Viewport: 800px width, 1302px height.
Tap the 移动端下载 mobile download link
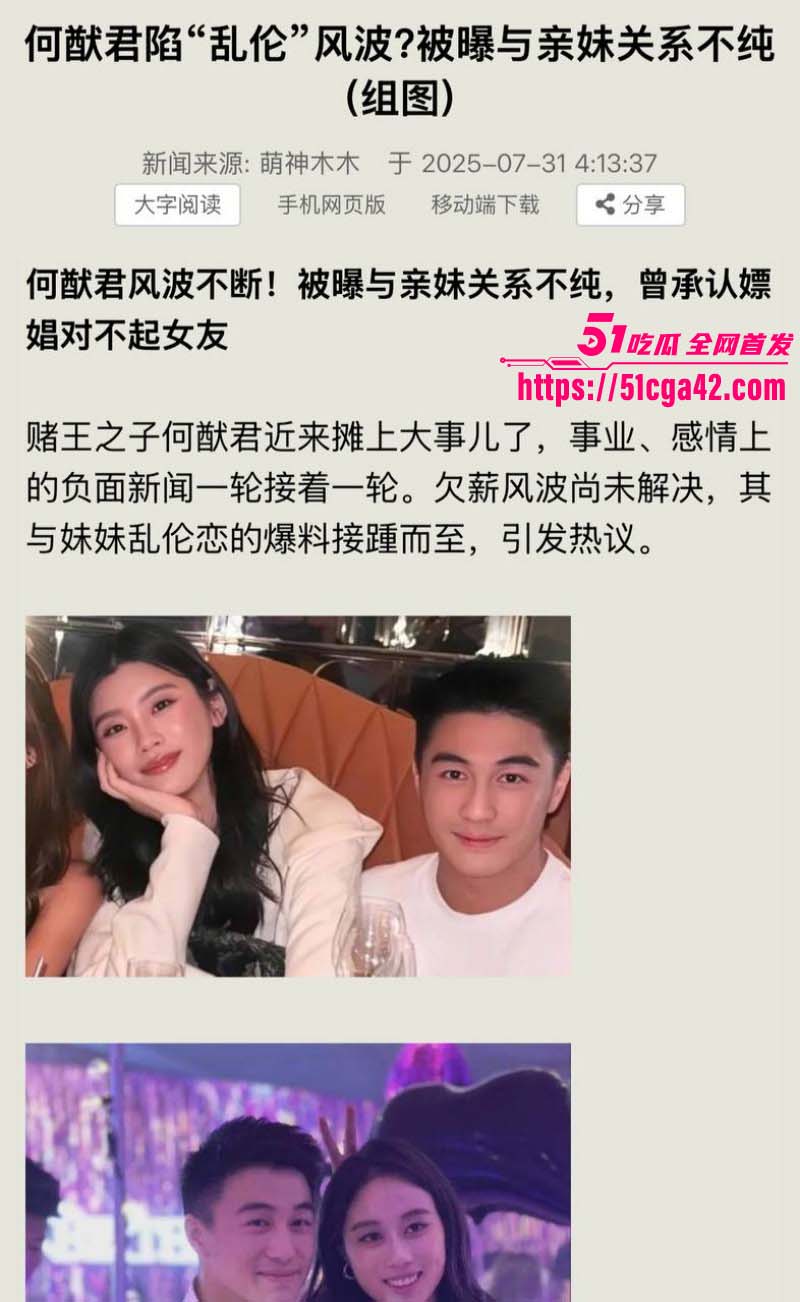pyautogui.click(x=485, y=205)
